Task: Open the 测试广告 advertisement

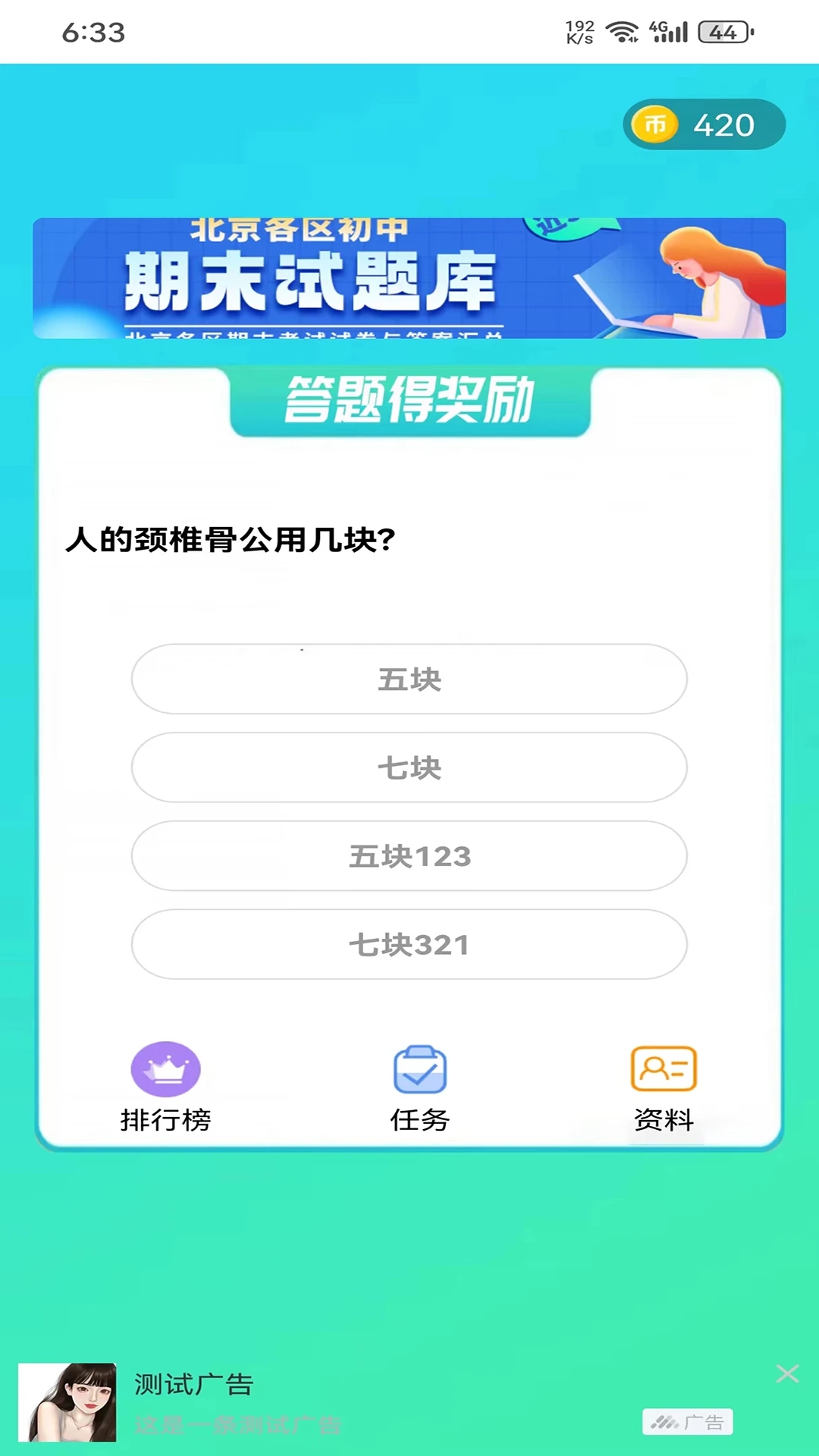Action: (x=303, y=1403)
